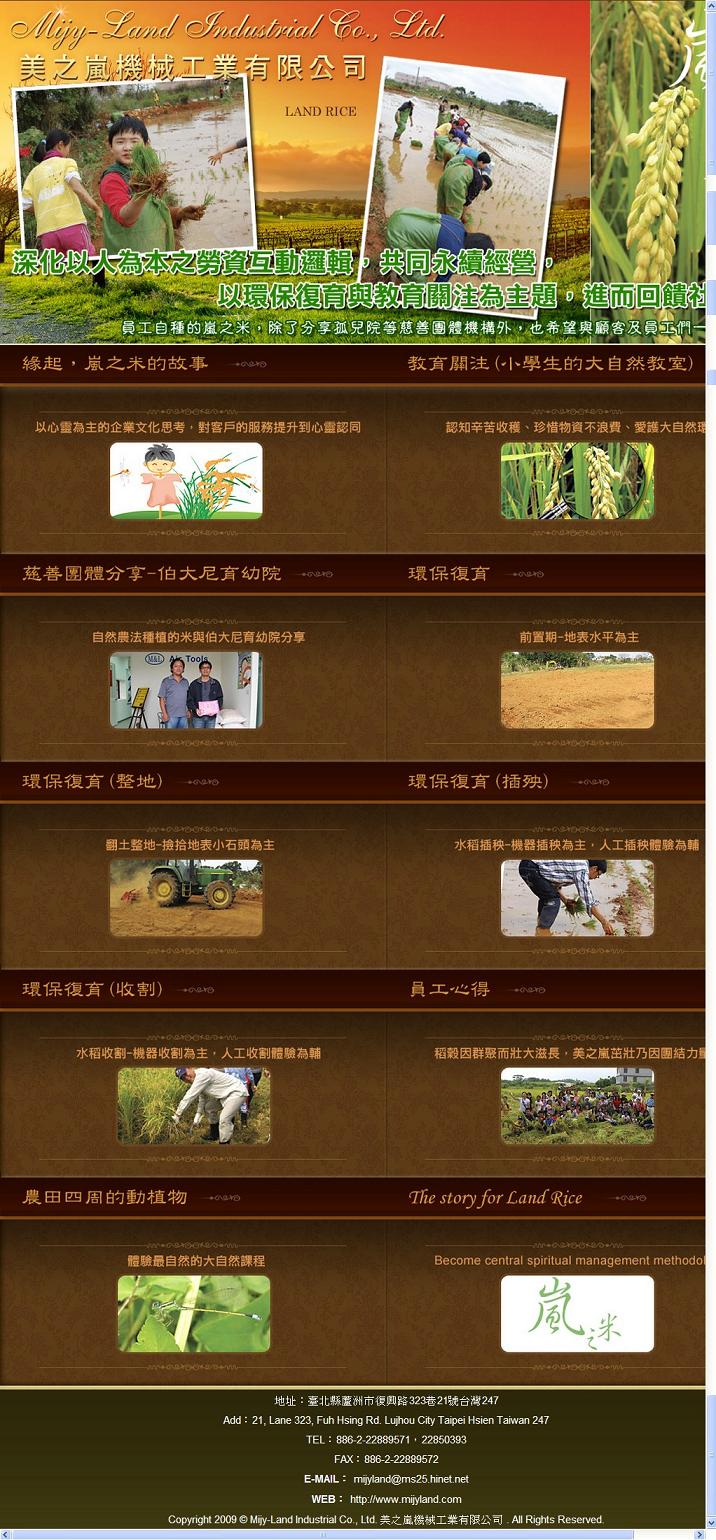Open the damselfly on leaf thumbnail
716x1540 pixels.
click(x=193, y=1314)
